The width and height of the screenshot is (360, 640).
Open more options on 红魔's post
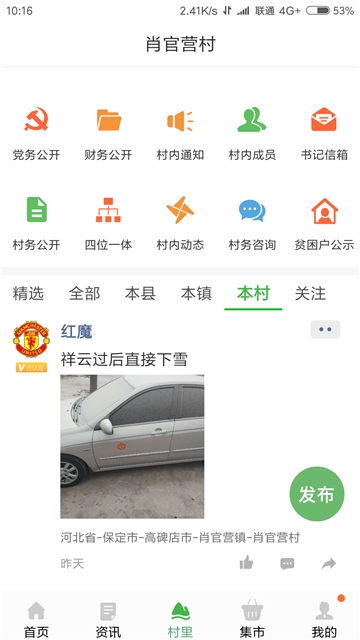[325, 329]
